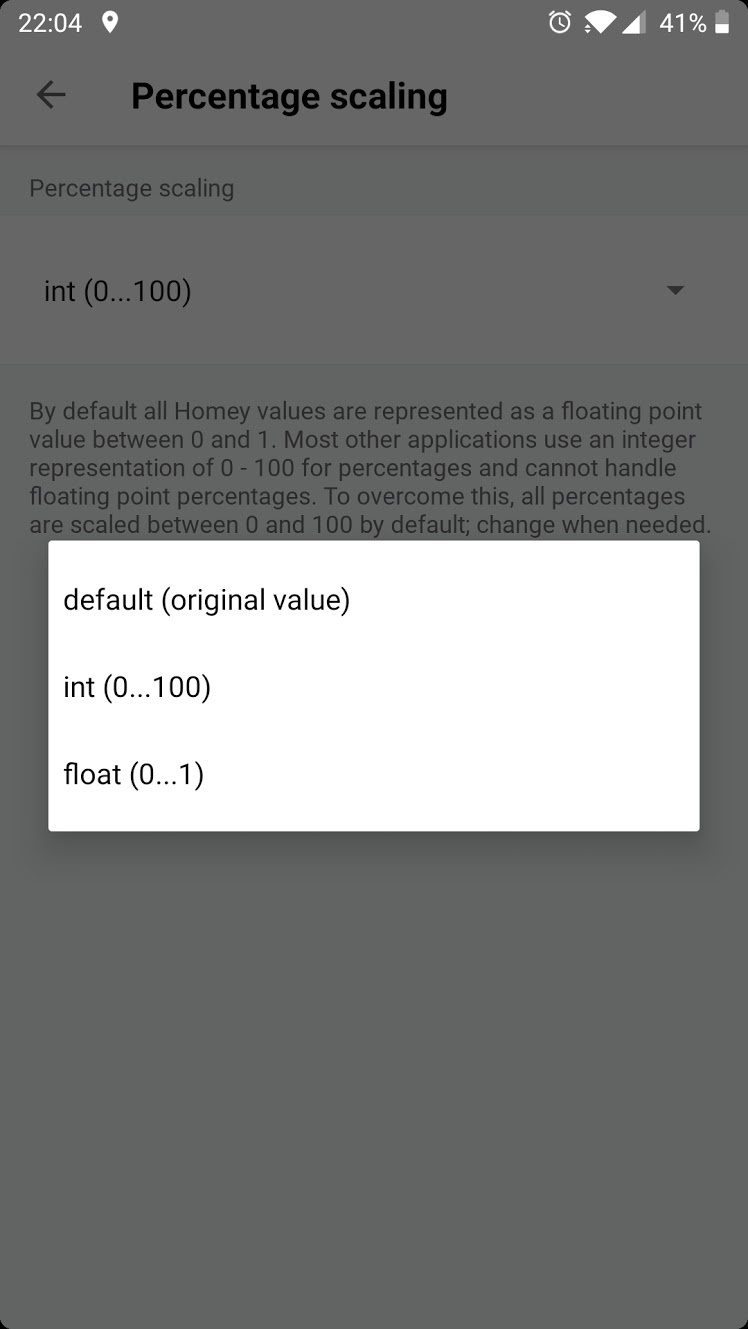Image resolution: width=748 pixels, height=1329 pixels.
Task: Choose int (0...100) scaling option
Action: 137,687
